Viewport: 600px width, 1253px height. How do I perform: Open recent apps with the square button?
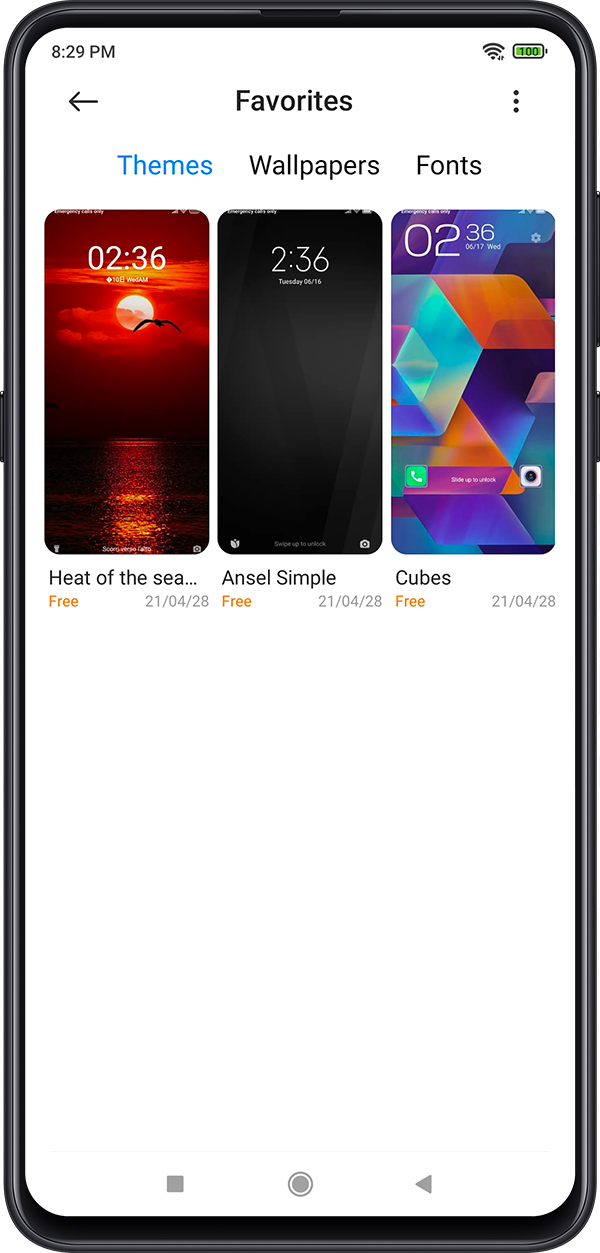[175, 1184]
